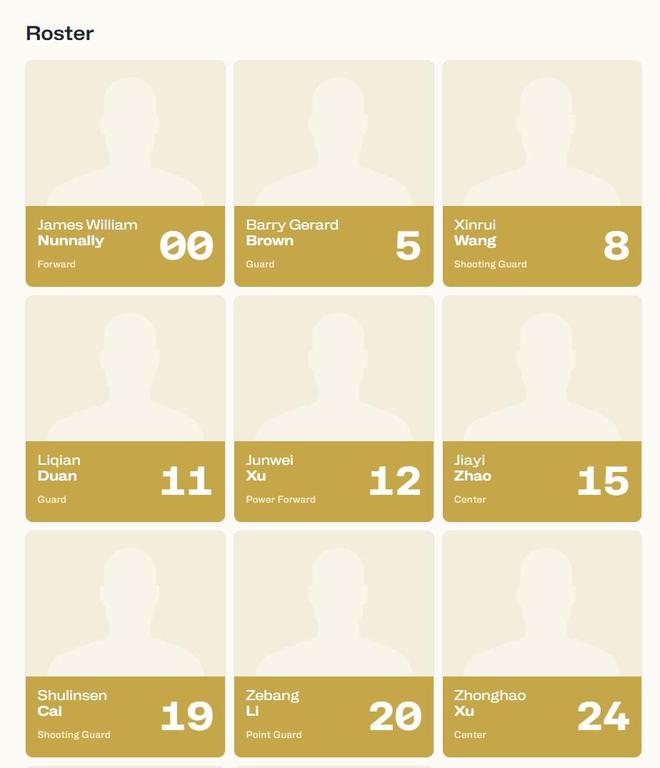The width and height of the screenshot is (660, 768).
Task: View Barry Gerard Brown's profile
Action: tap(333, 173)
